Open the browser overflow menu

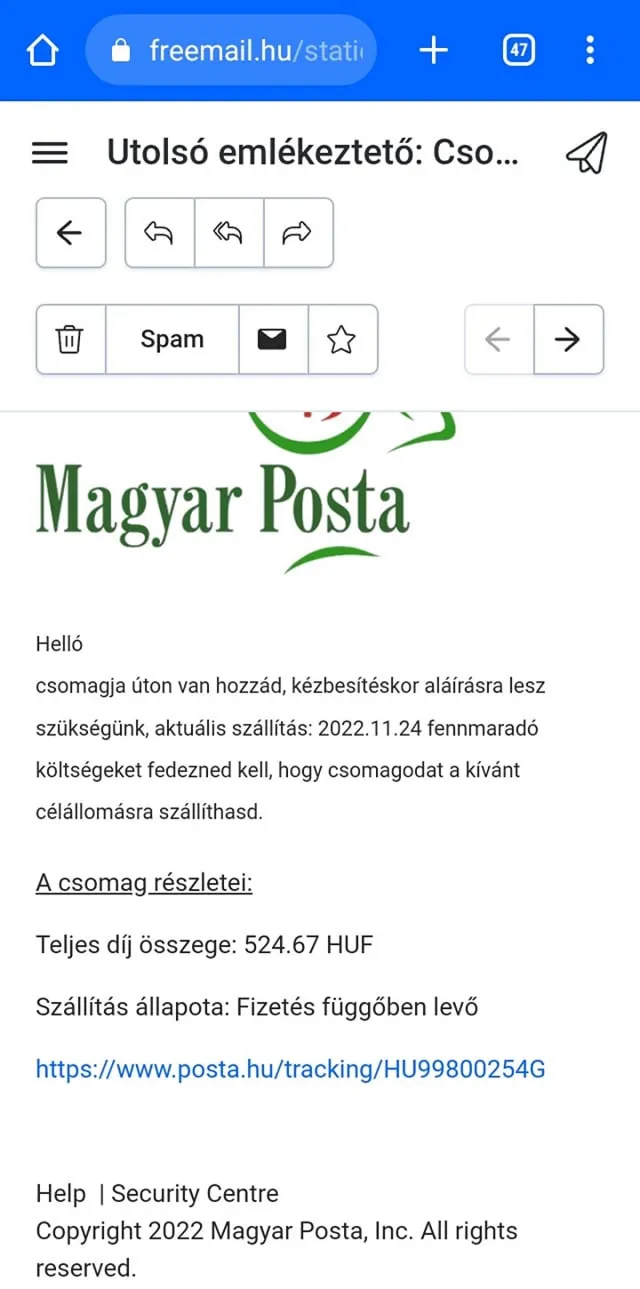(590, 50)
